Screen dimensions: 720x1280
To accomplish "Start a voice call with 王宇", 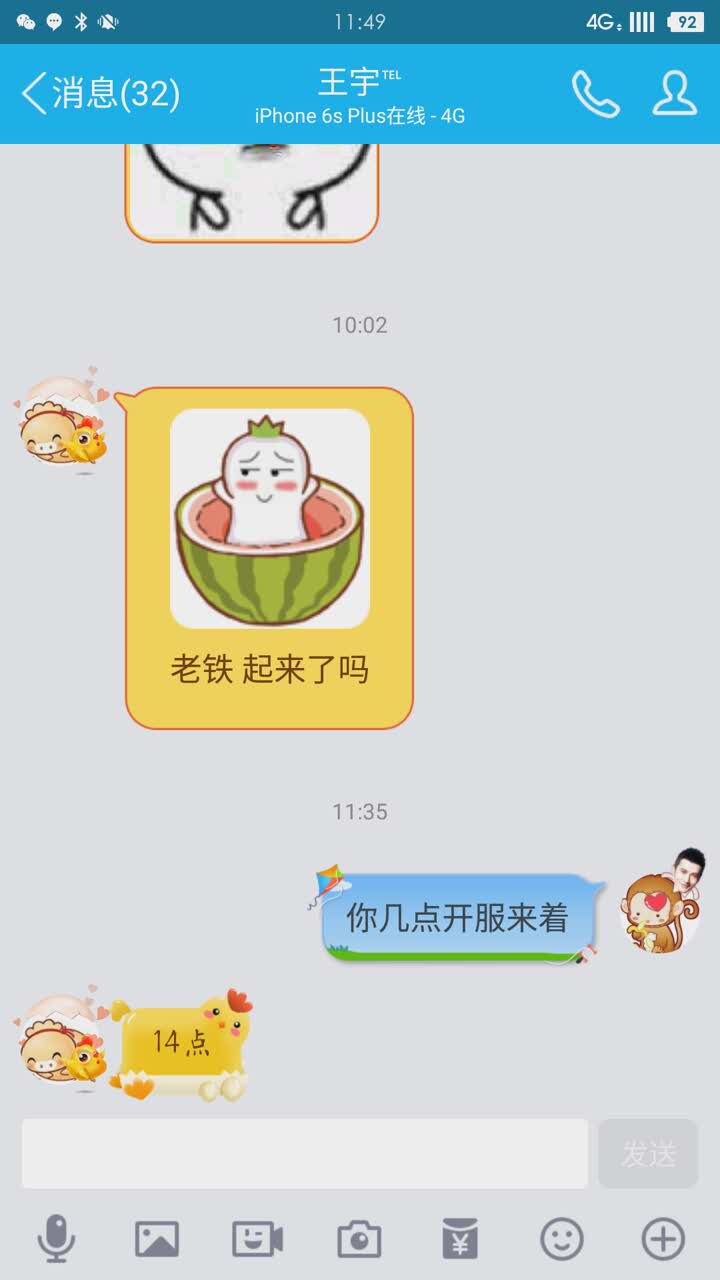I will (595, 94).
